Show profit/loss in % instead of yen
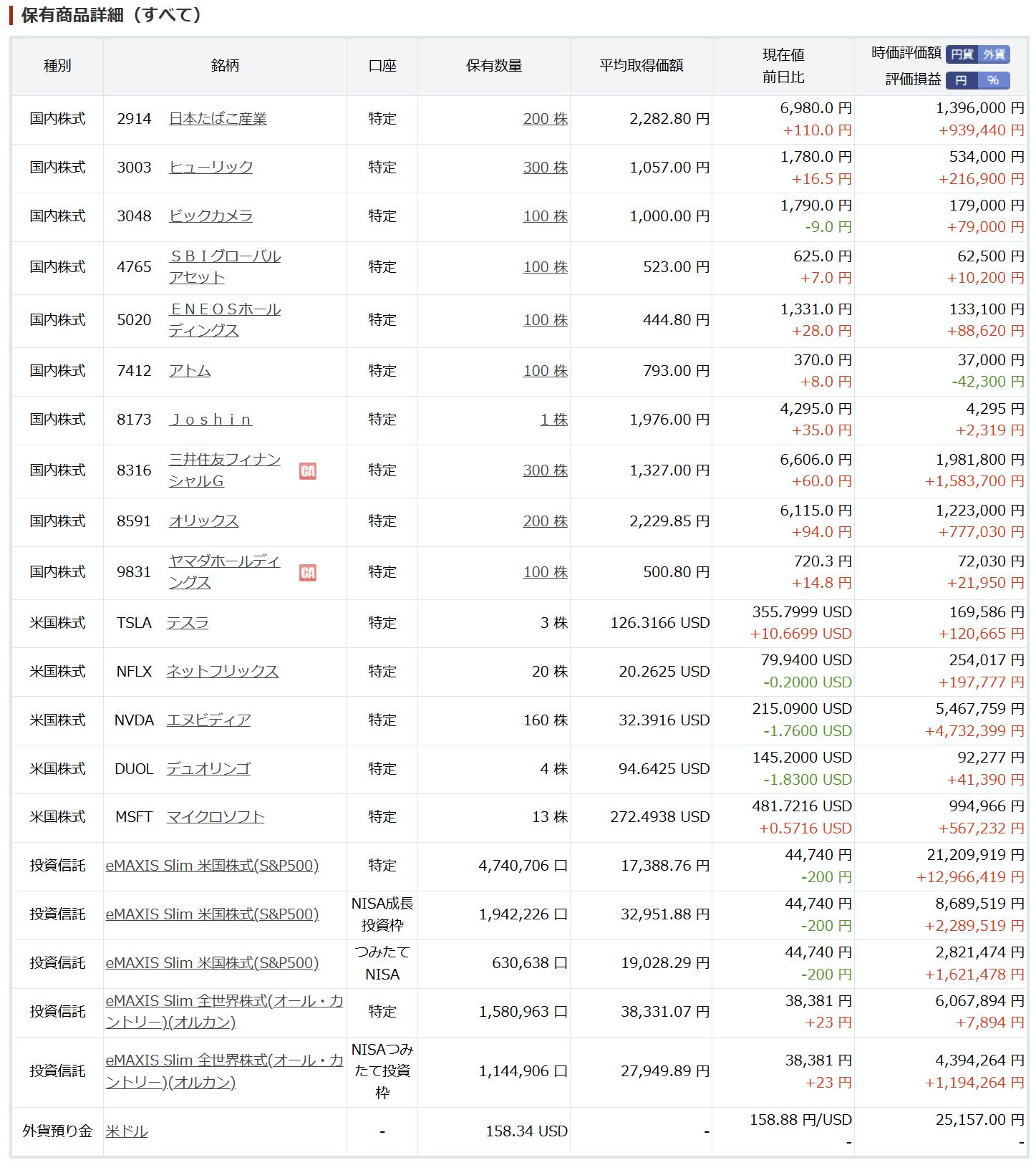The image size is (1036, 1165). click(x=994, y=80)
